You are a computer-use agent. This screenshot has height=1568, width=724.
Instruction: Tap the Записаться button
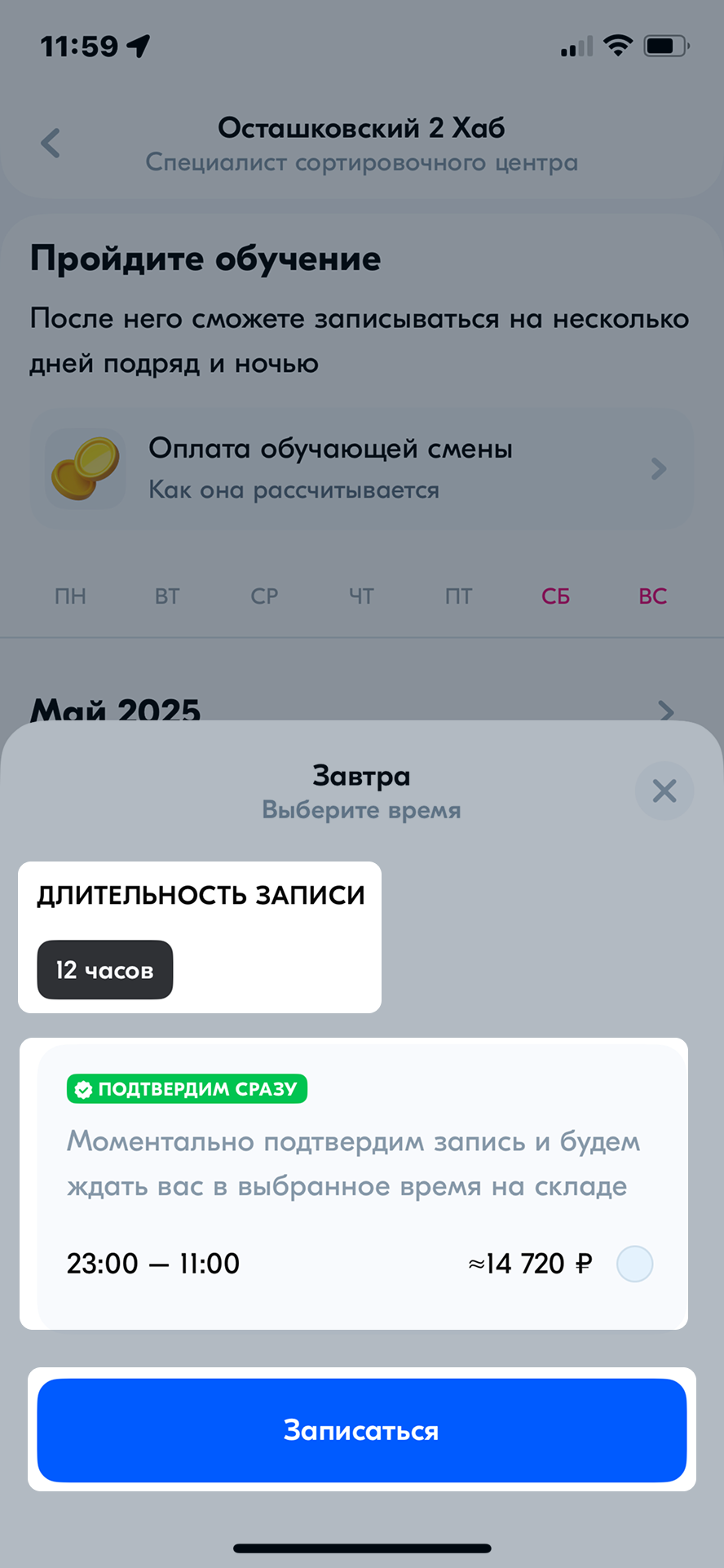[x=362, y=1430]
